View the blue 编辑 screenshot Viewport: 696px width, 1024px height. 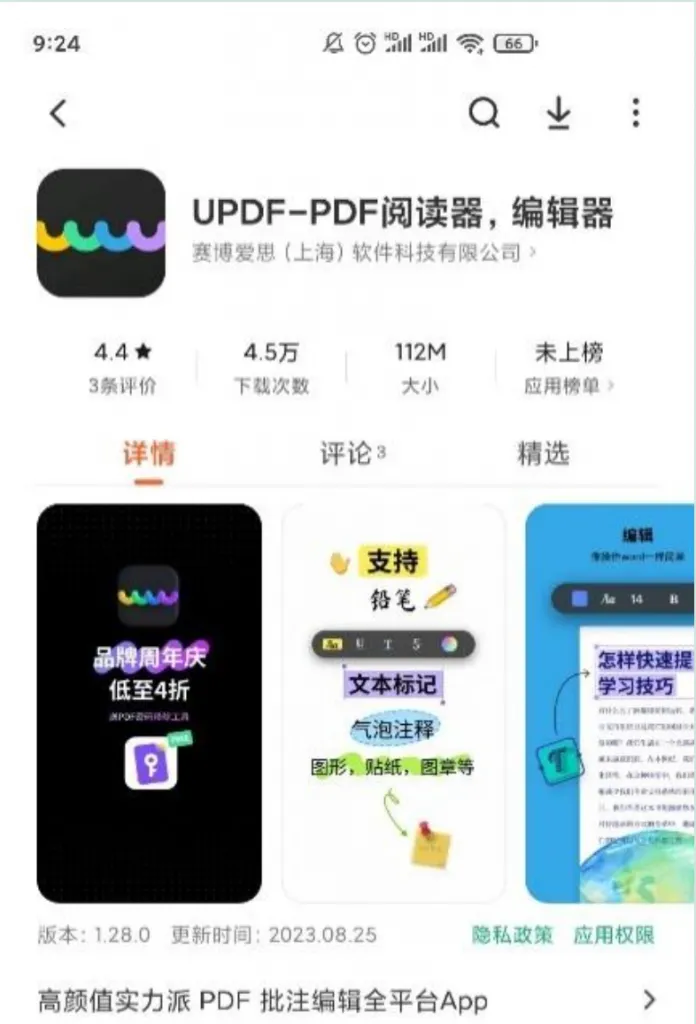[x=610, y=703]
